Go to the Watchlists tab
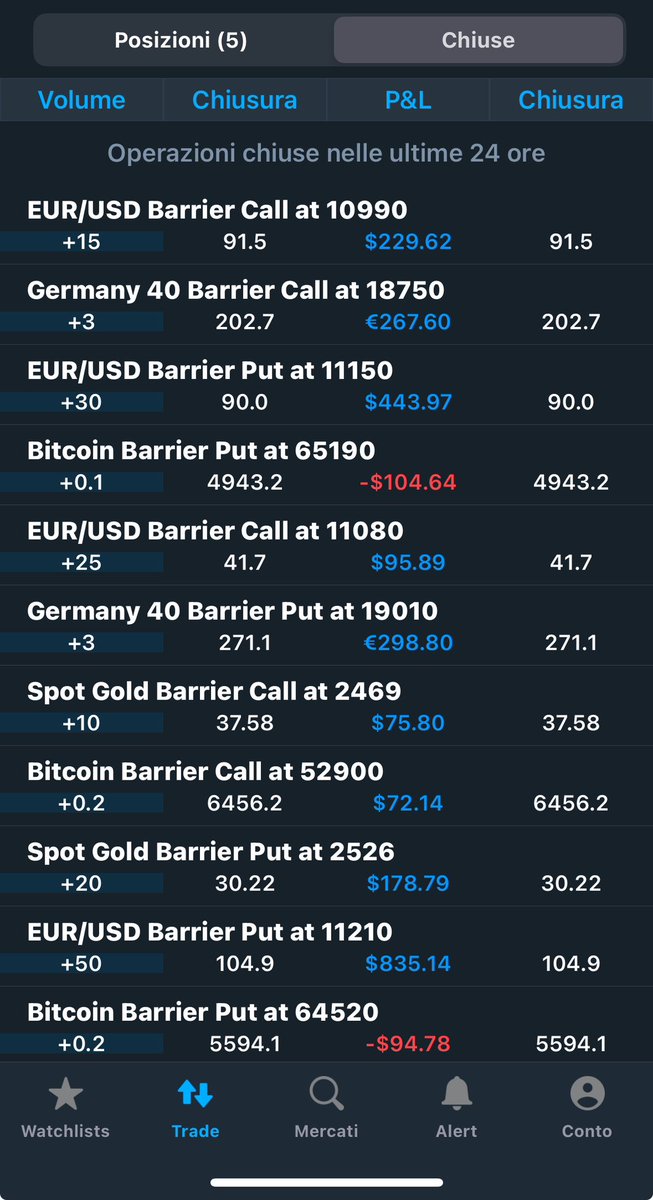Viewport: 653px width, 1200px height. tap(65, 1108)
